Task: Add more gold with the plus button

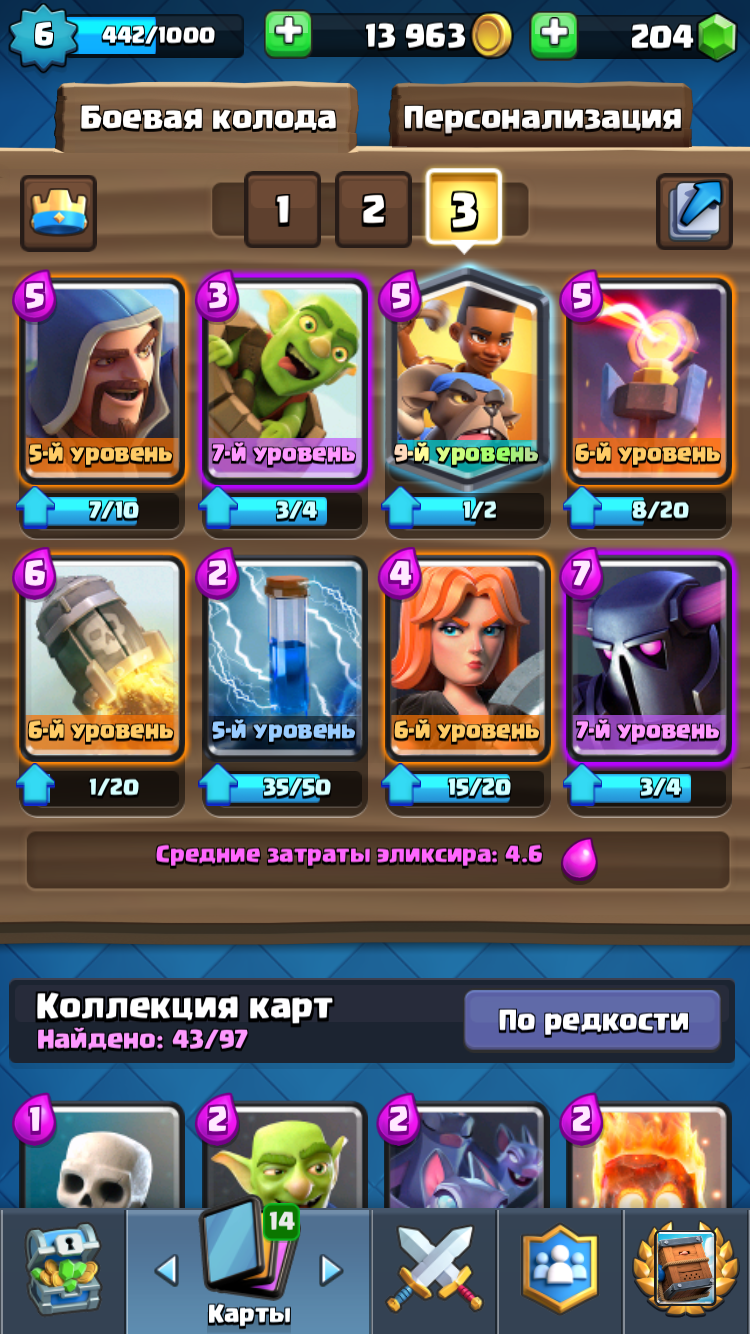Action: (x=288, y=36)
